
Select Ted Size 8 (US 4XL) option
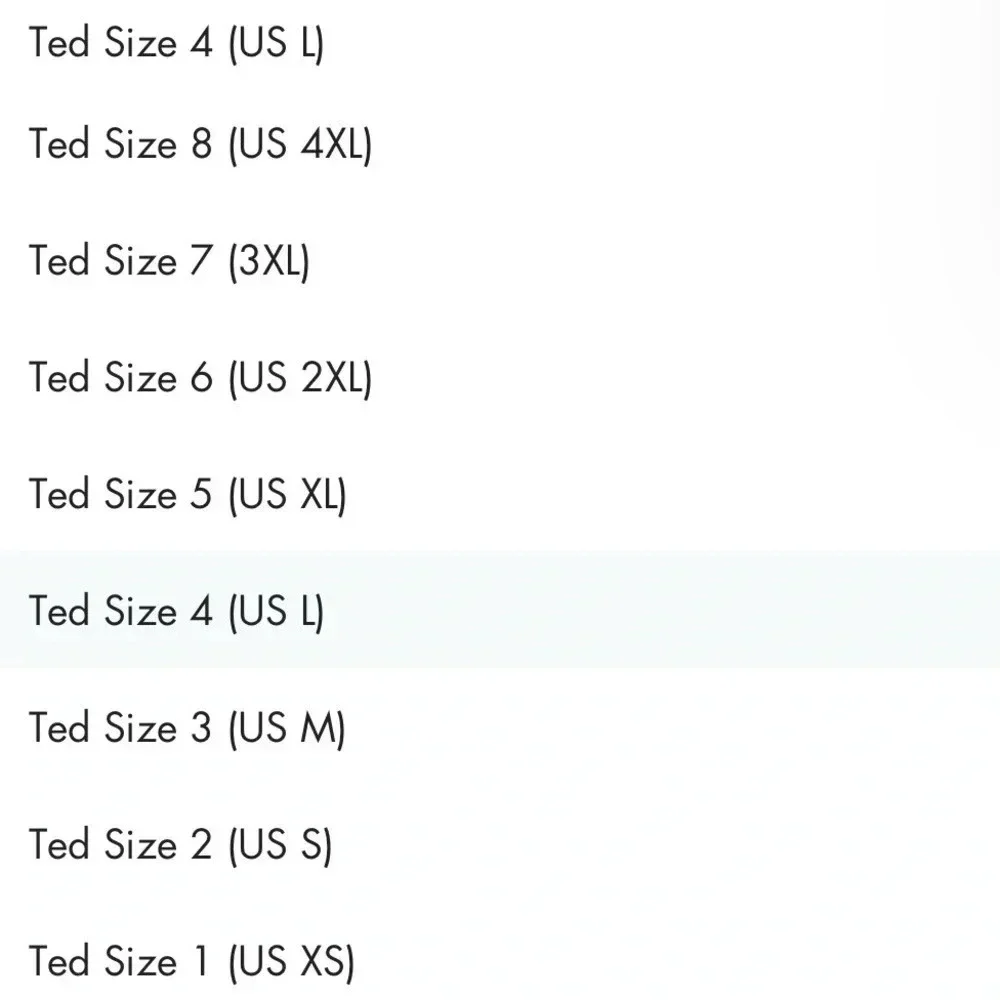click(200, 145)
